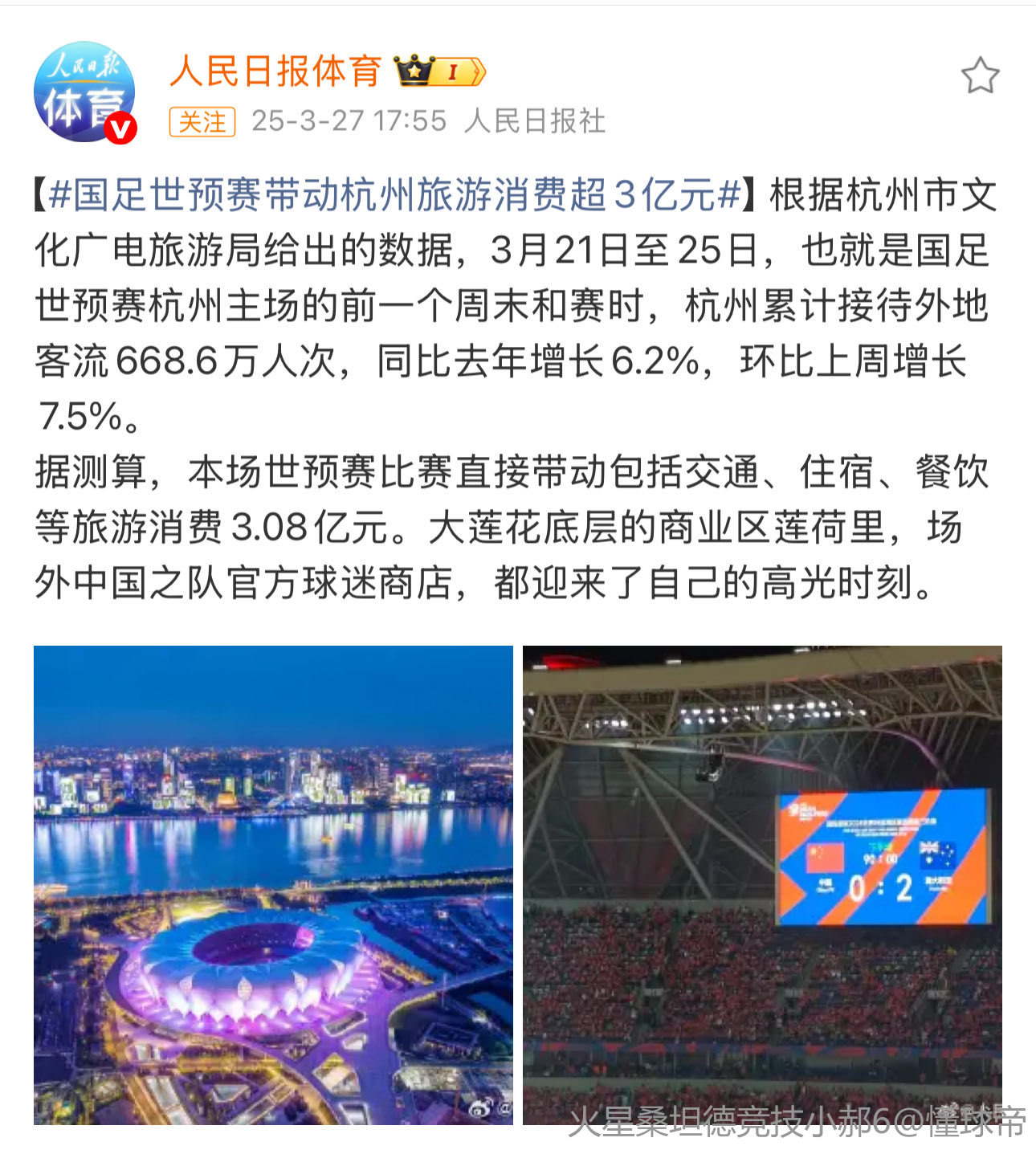The width and height of the screenshot is (1036, 1150).
Task: View the stadium night aerial photo
Action: [x=273, y=884]
